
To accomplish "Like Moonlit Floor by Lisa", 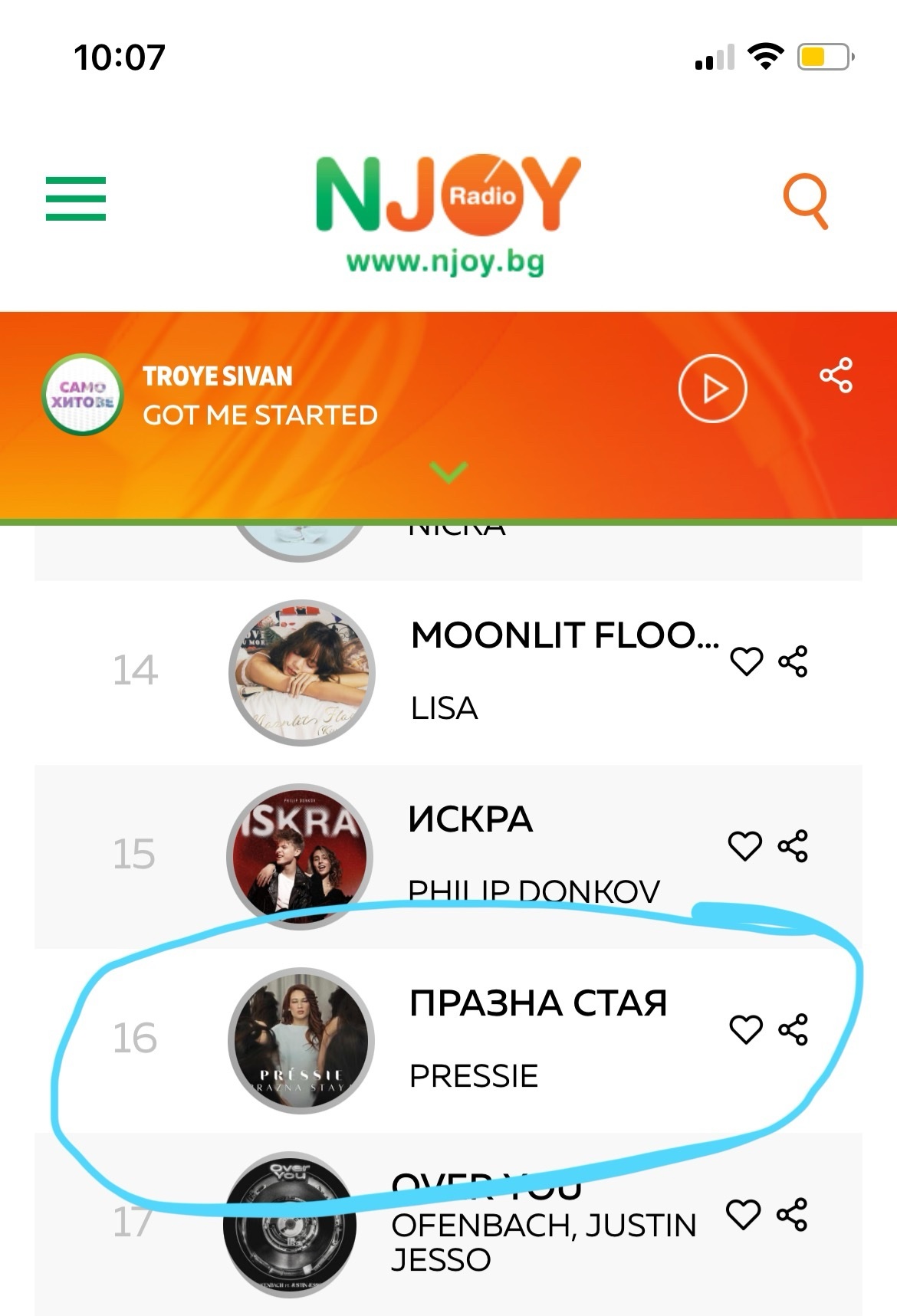I will [746, 661].
